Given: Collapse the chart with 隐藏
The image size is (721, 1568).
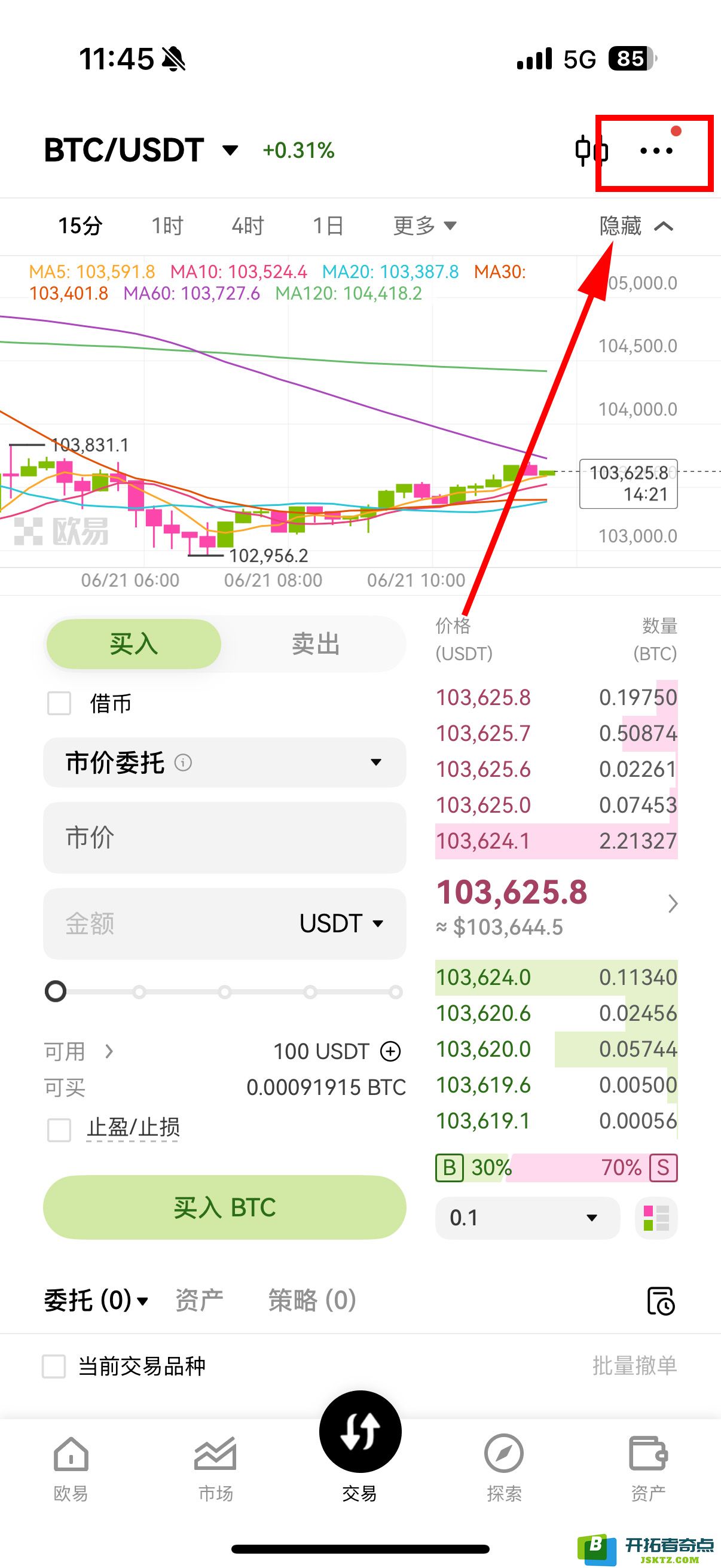Looking at the screenshot, I should [x=636, y=226].
